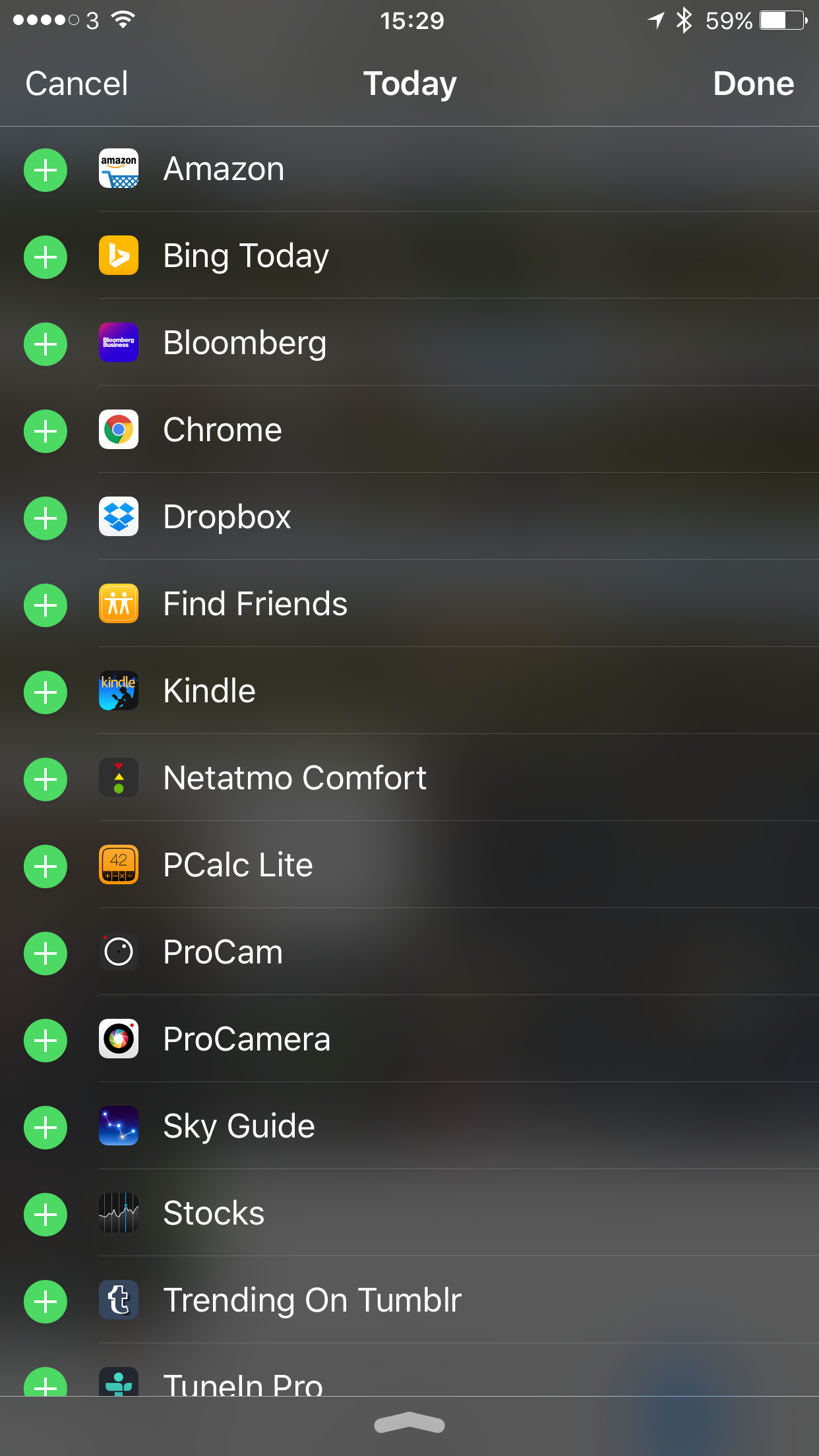
Task: Add the Amazon widget
Action: pyautogui.click(x=45, y=170)
